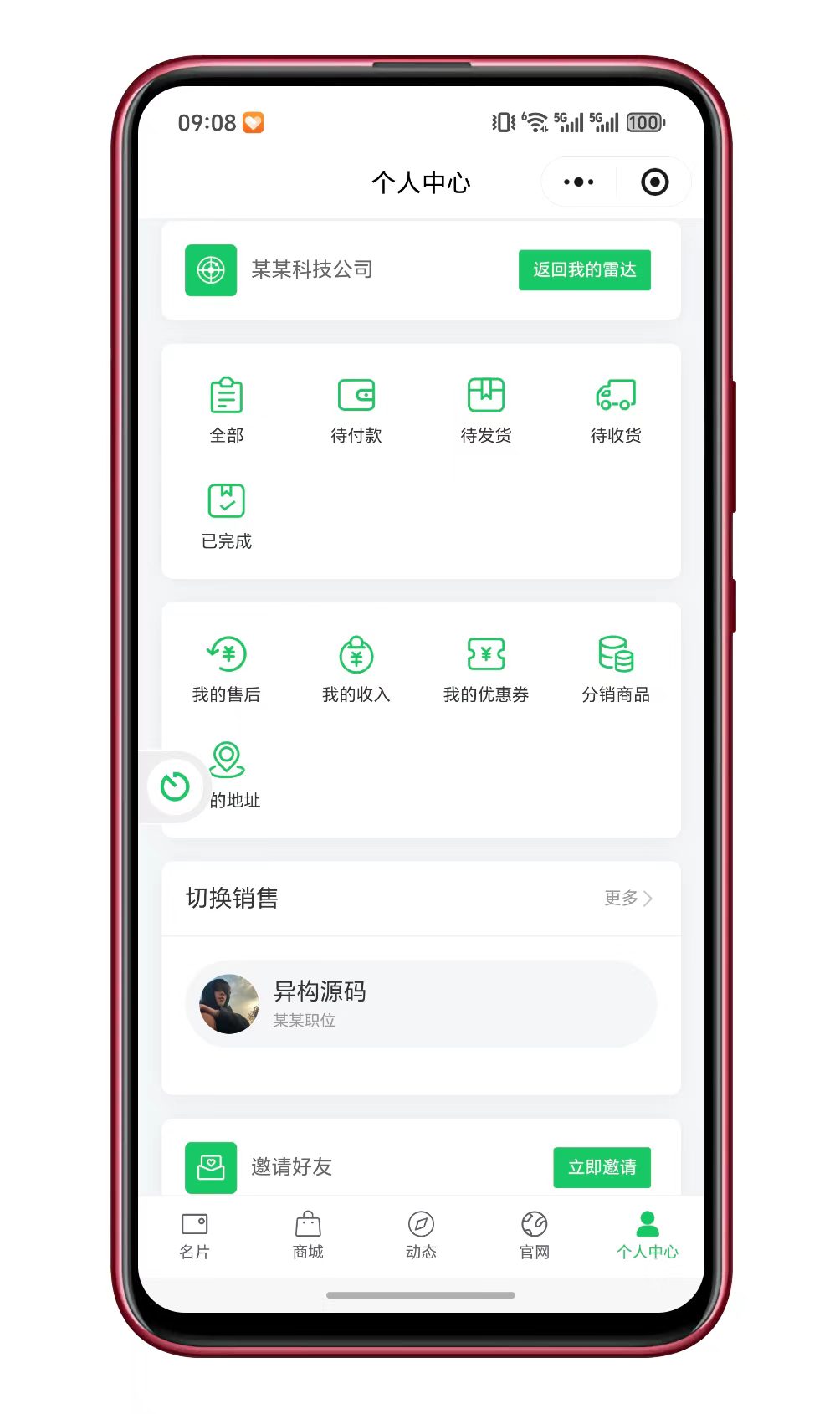Open 我的优惠券
Screen dimensions: 840x1414
(x=485, y=669)
